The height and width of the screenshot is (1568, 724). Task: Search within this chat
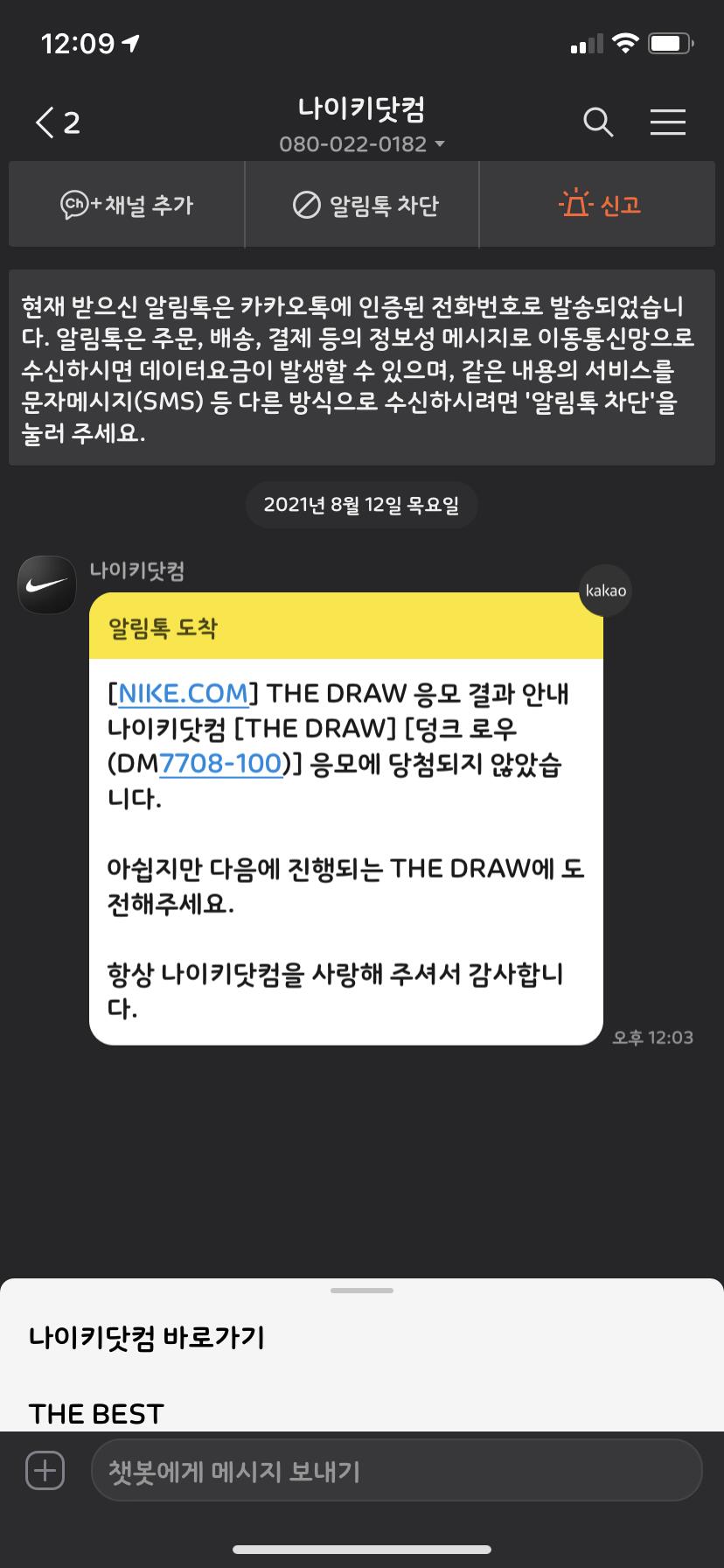coord(598,122)
